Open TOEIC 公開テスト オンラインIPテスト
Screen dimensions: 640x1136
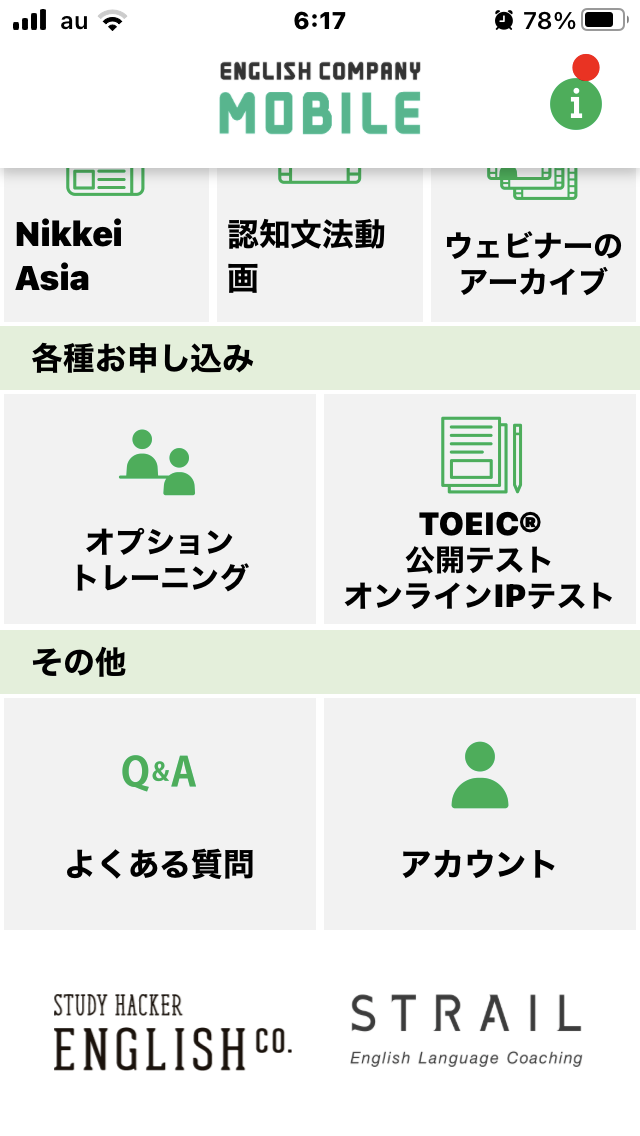[480, 509]
